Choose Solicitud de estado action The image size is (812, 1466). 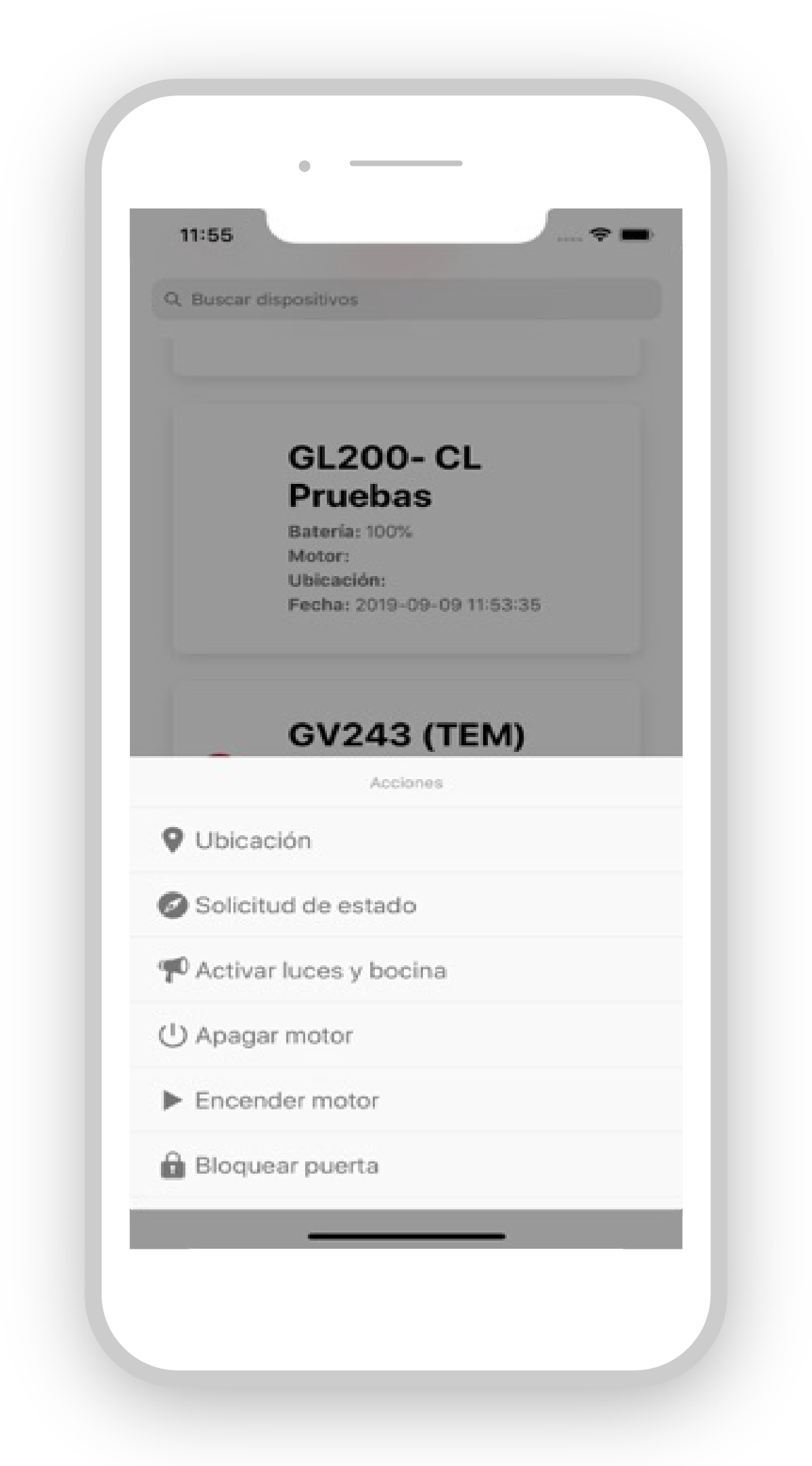click(304, 905)
